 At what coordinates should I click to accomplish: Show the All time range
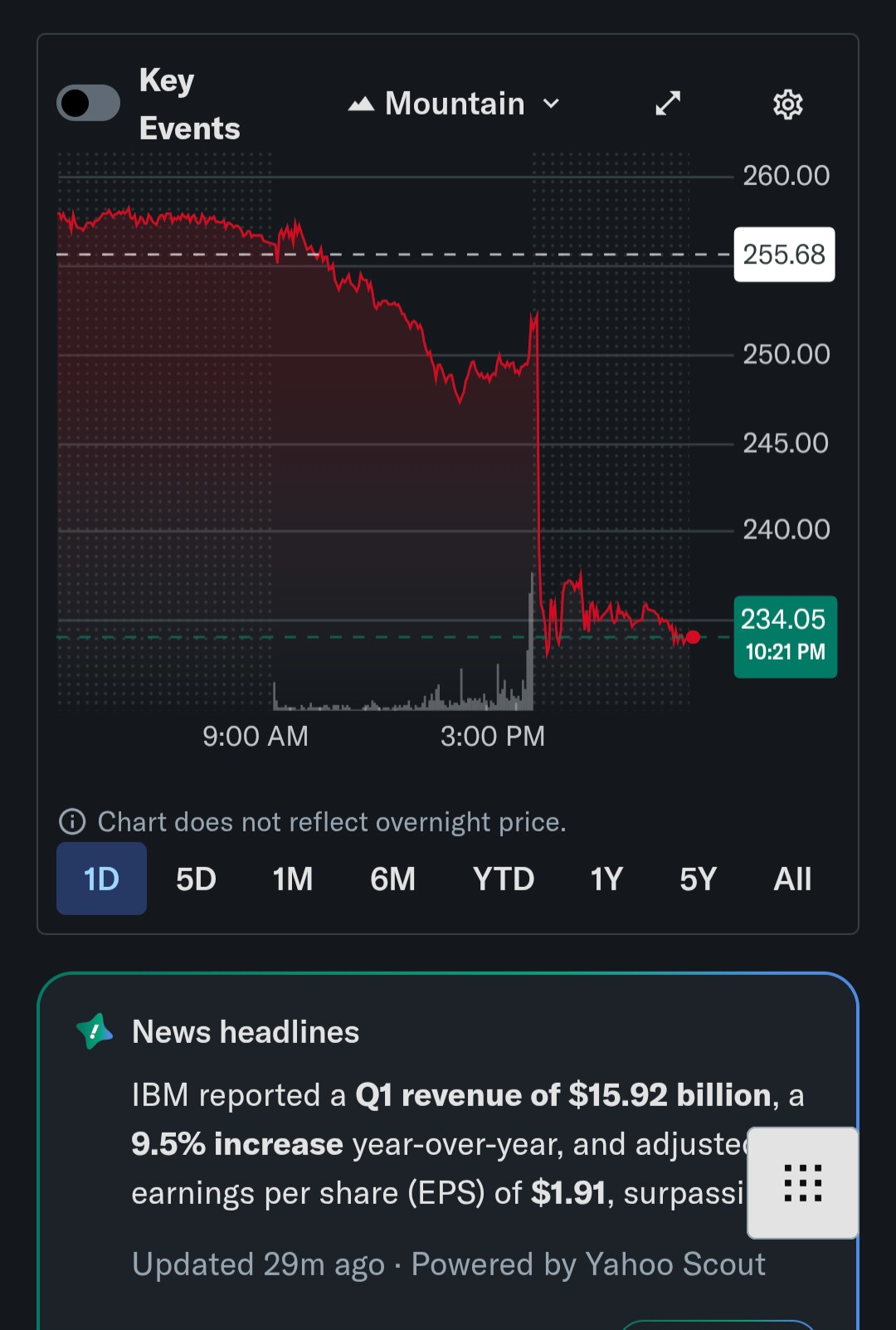[x=792, y=879]
